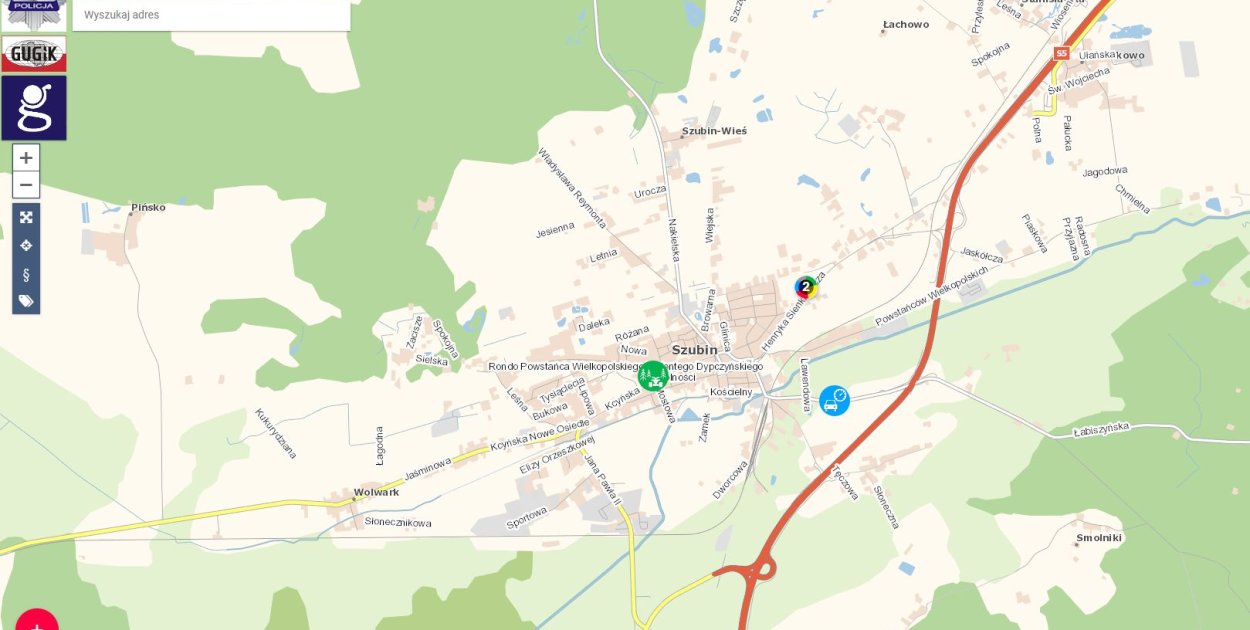The height and width of the screenshot is (630, 1250).
Task: Tap the "Wyszukaj adres" address search field
Action: (x=211, y=15)
